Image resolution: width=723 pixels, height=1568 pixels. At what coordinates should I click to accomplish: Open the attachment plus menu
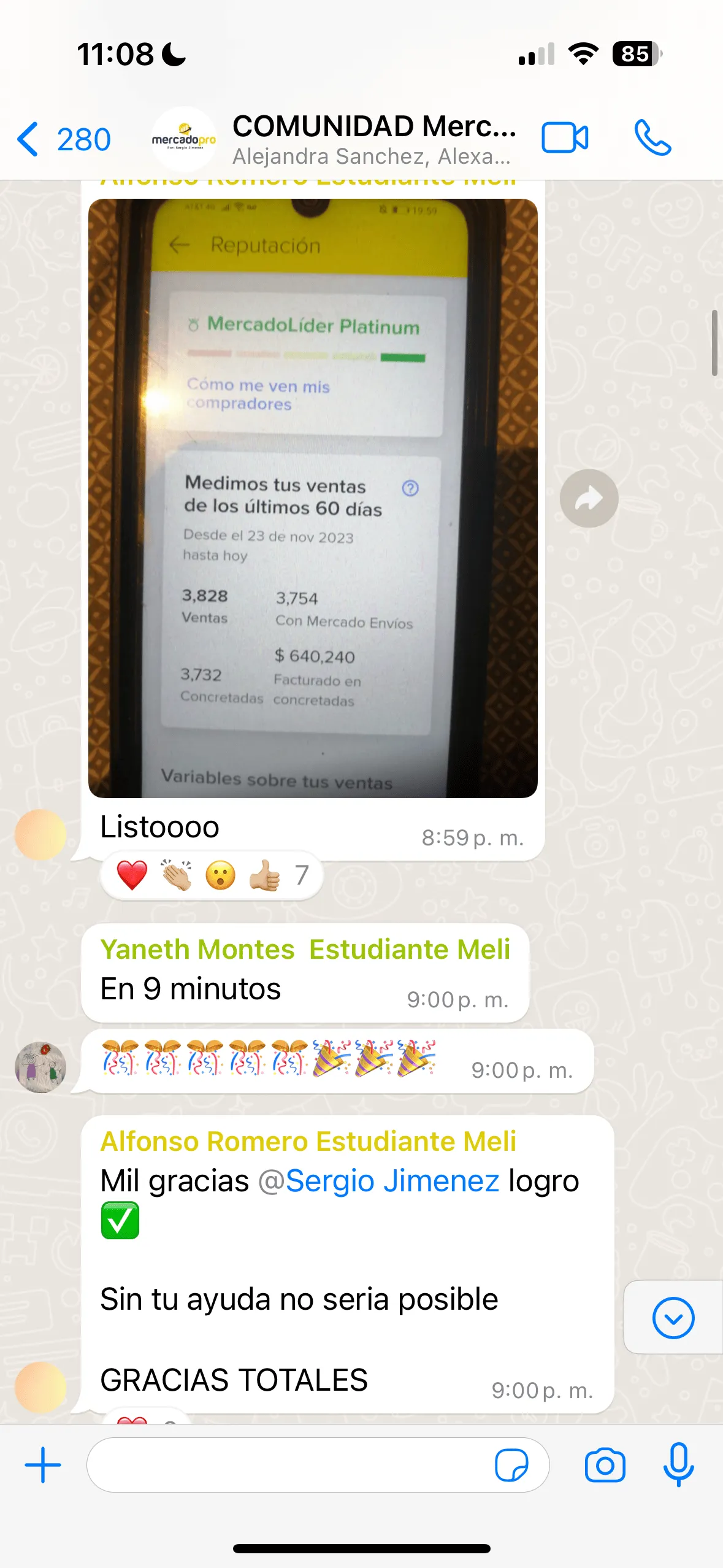[43, 1465]
